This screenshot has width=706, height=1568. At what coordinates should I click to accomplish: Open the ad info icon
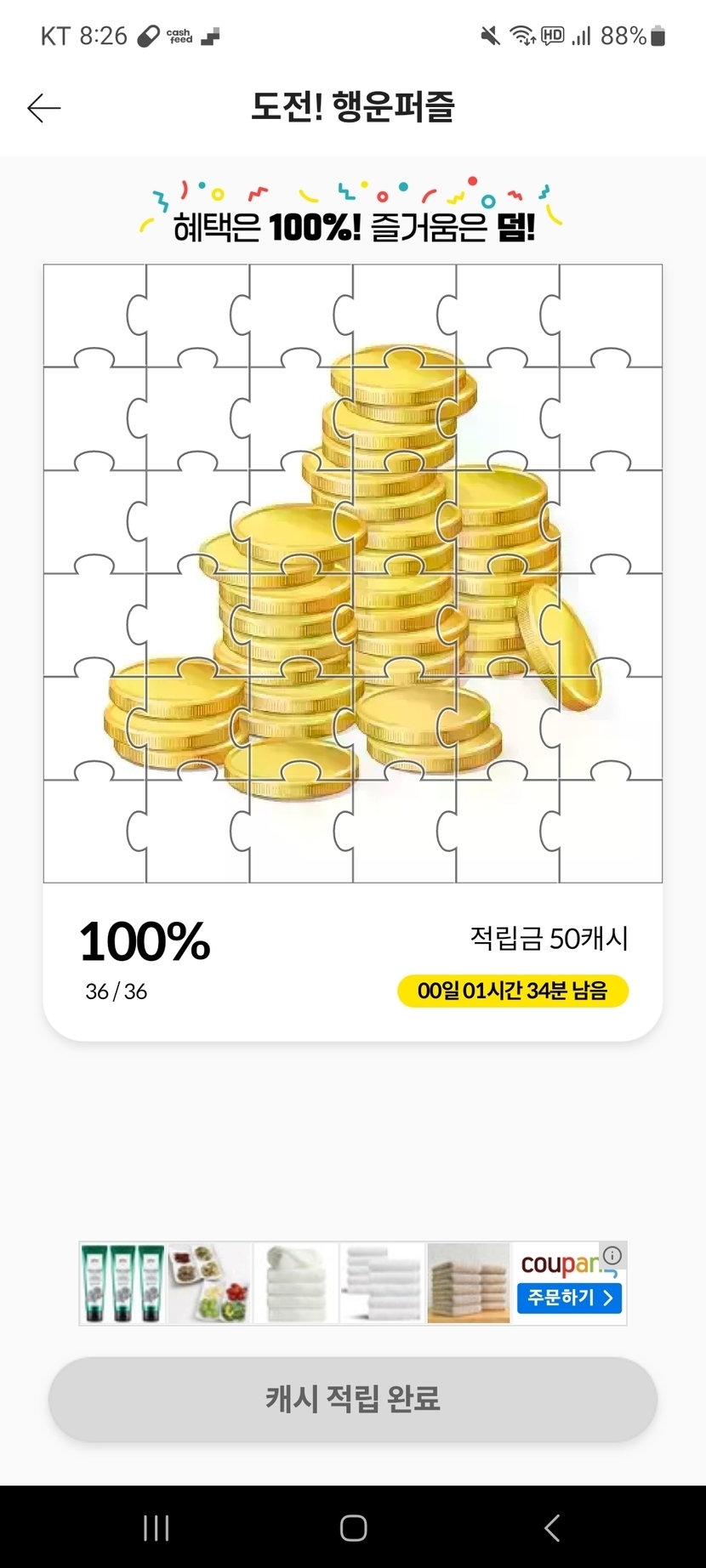click(612, 1255)
